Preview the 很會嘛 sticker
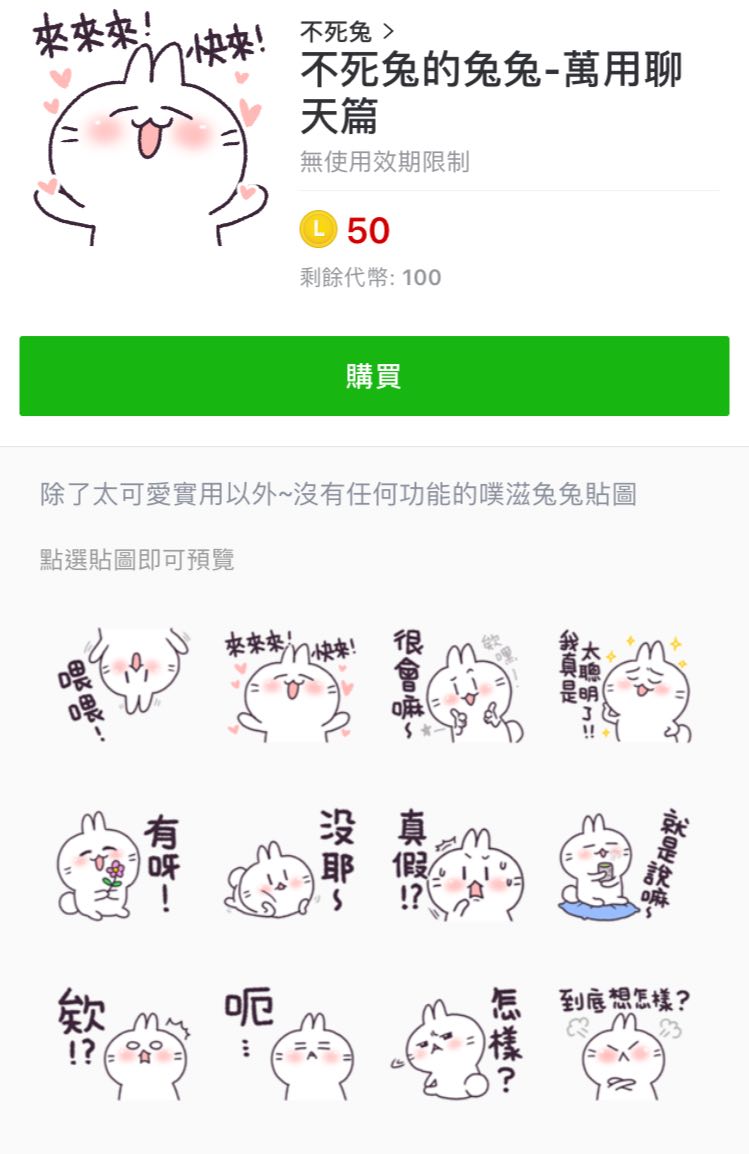 click(458, 685)
